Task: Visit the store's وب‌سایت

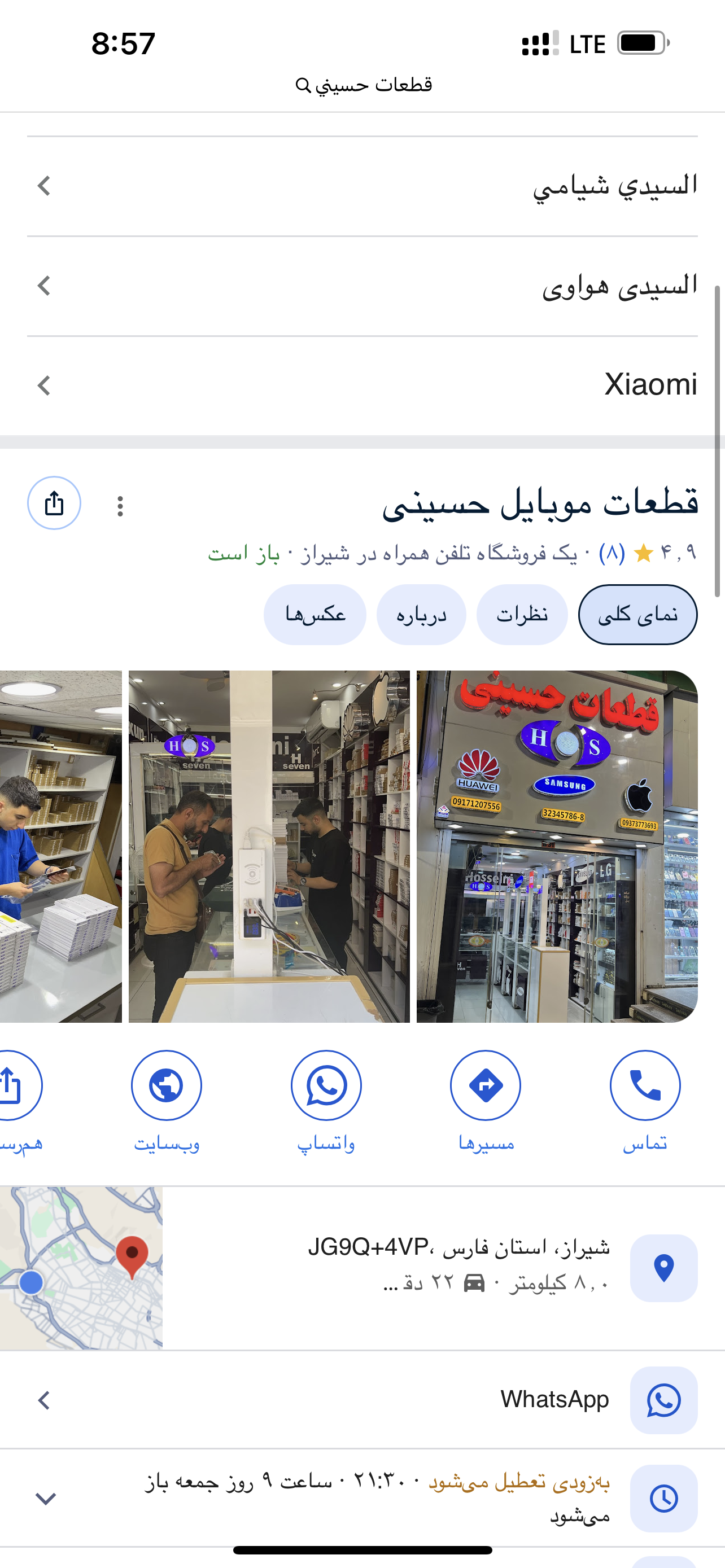Action: pyautogui.click(x=166, y=1086)
